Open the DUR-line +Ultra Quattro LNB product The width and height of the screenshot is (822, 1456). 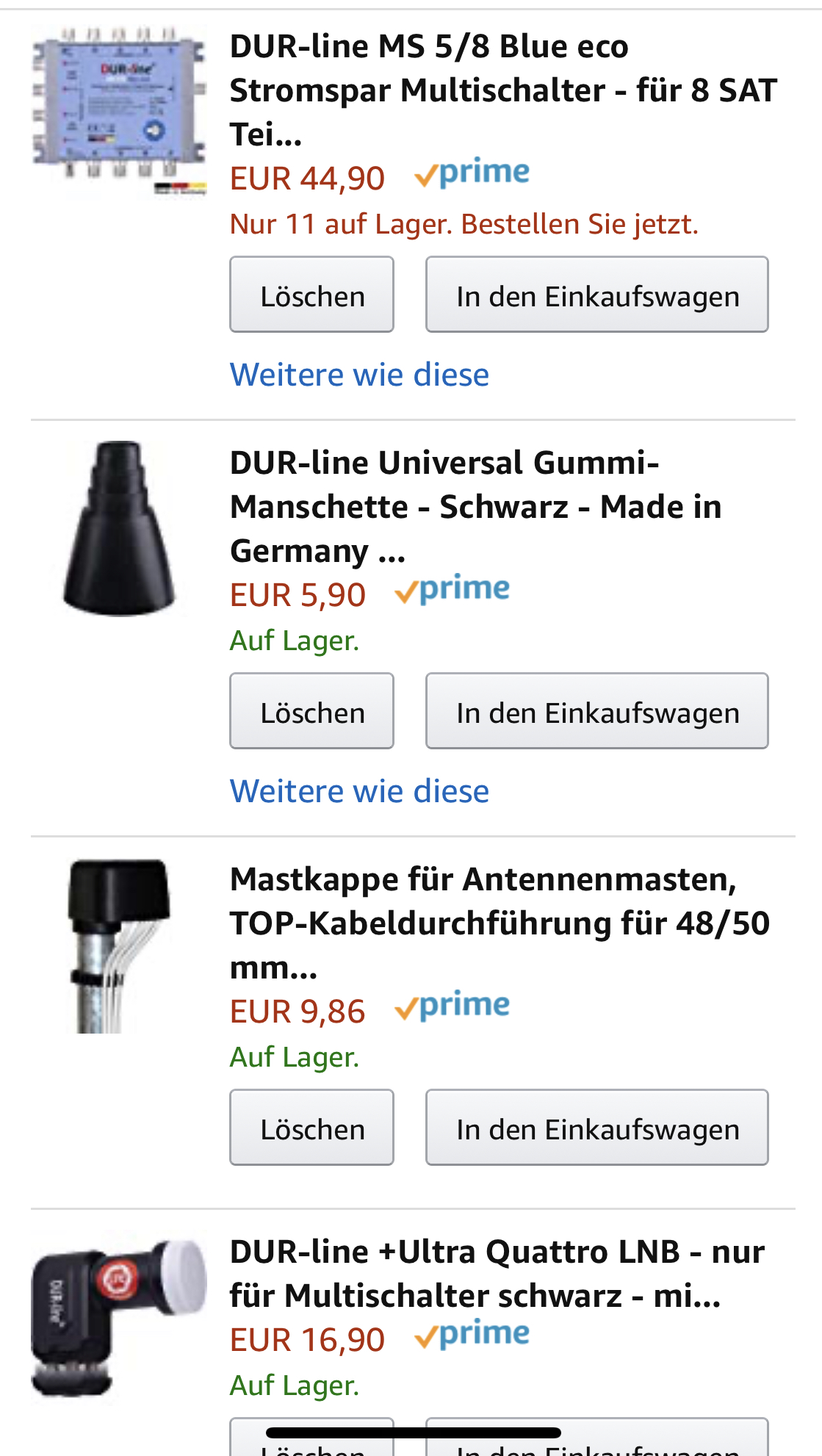[x=497, y=1273]
